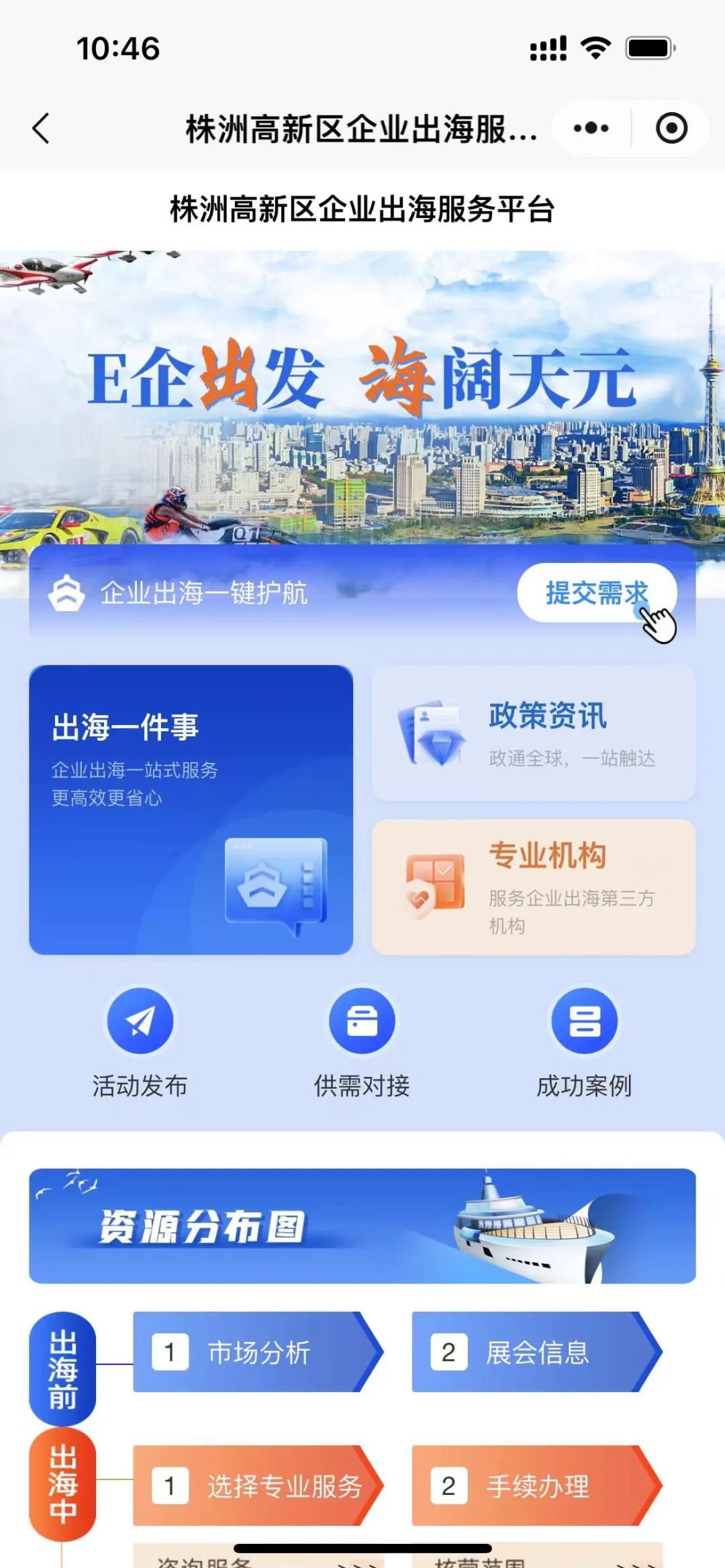Go back using the header arrow

(x=42, y=128)
